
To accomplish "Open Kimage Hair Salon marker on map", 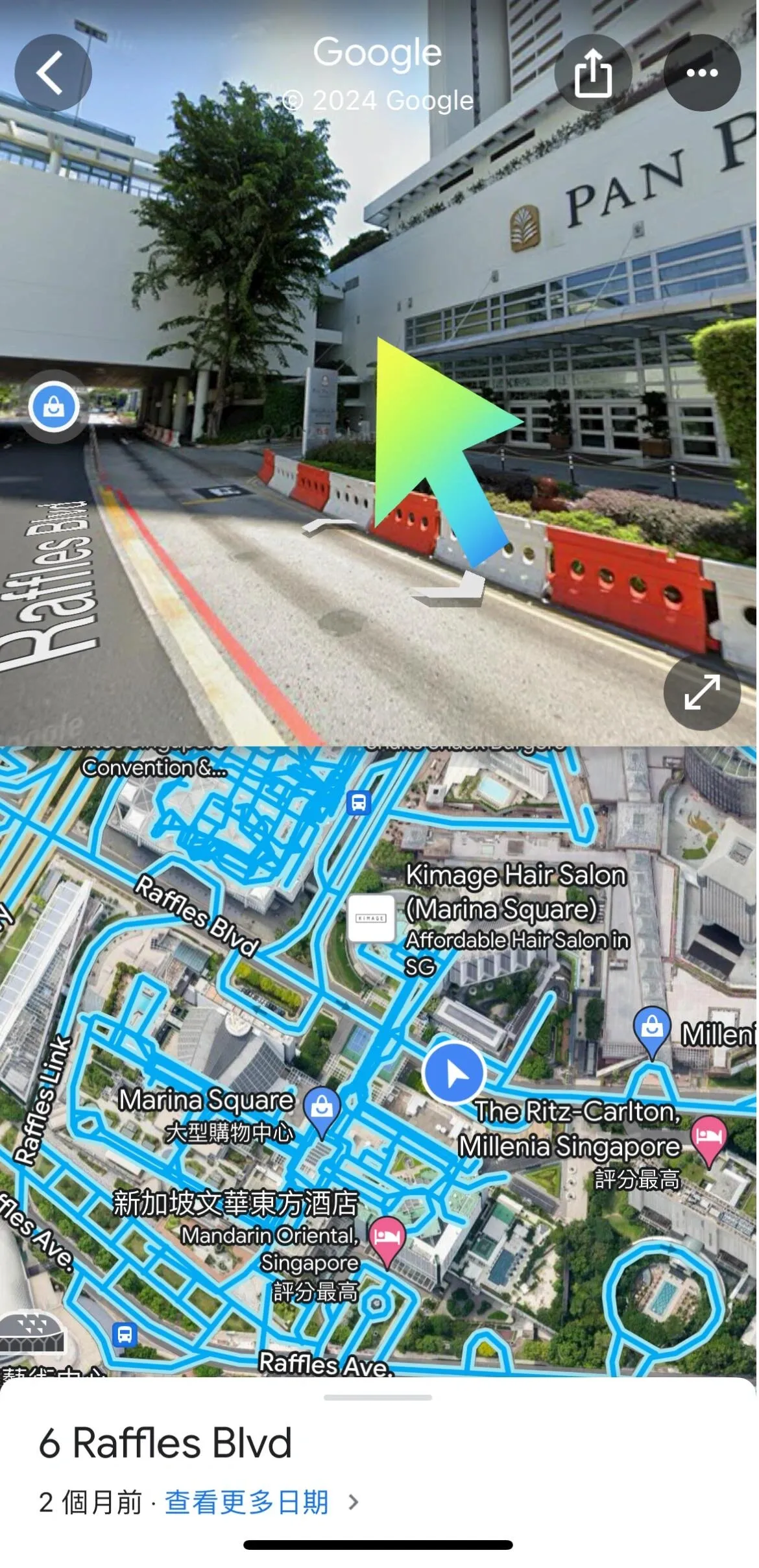I will 371,918.
